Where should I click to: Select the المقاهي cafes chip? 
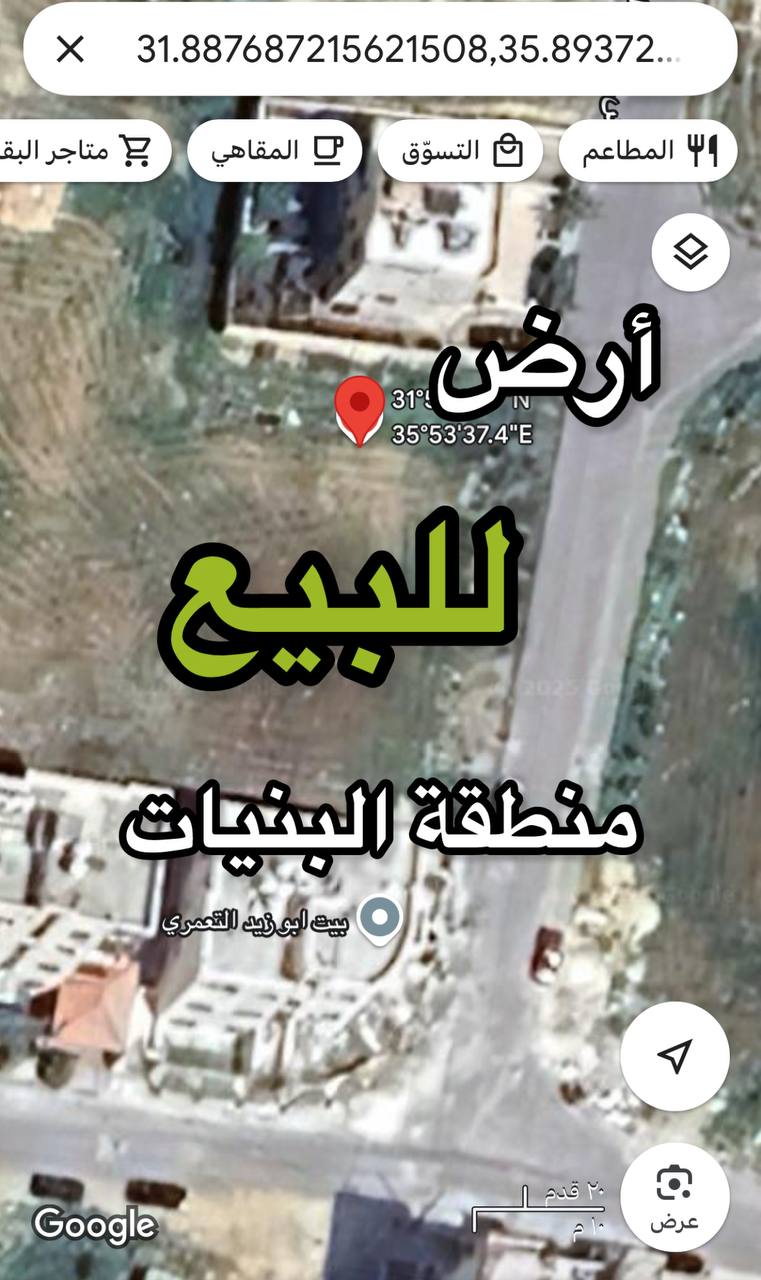274,151
